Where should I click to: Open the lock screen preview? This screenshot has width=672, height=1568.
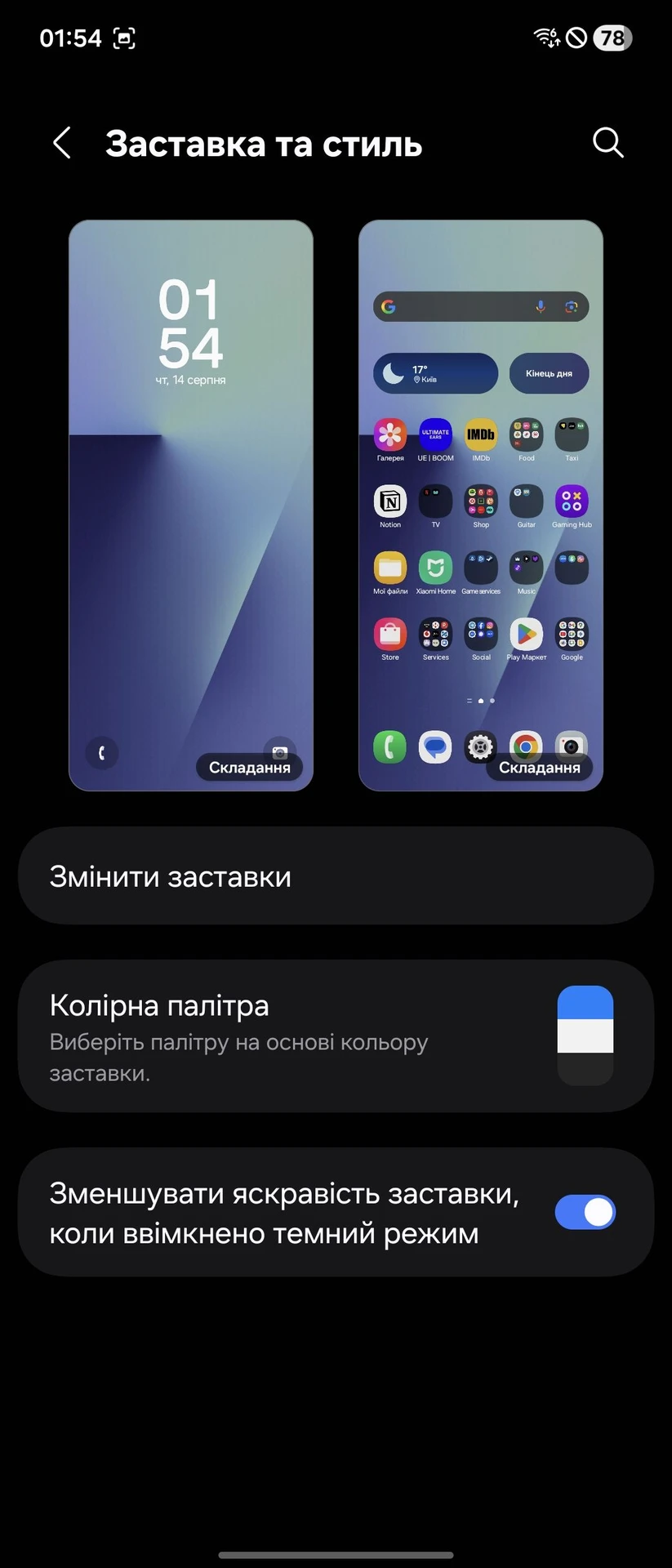(191, 505)
